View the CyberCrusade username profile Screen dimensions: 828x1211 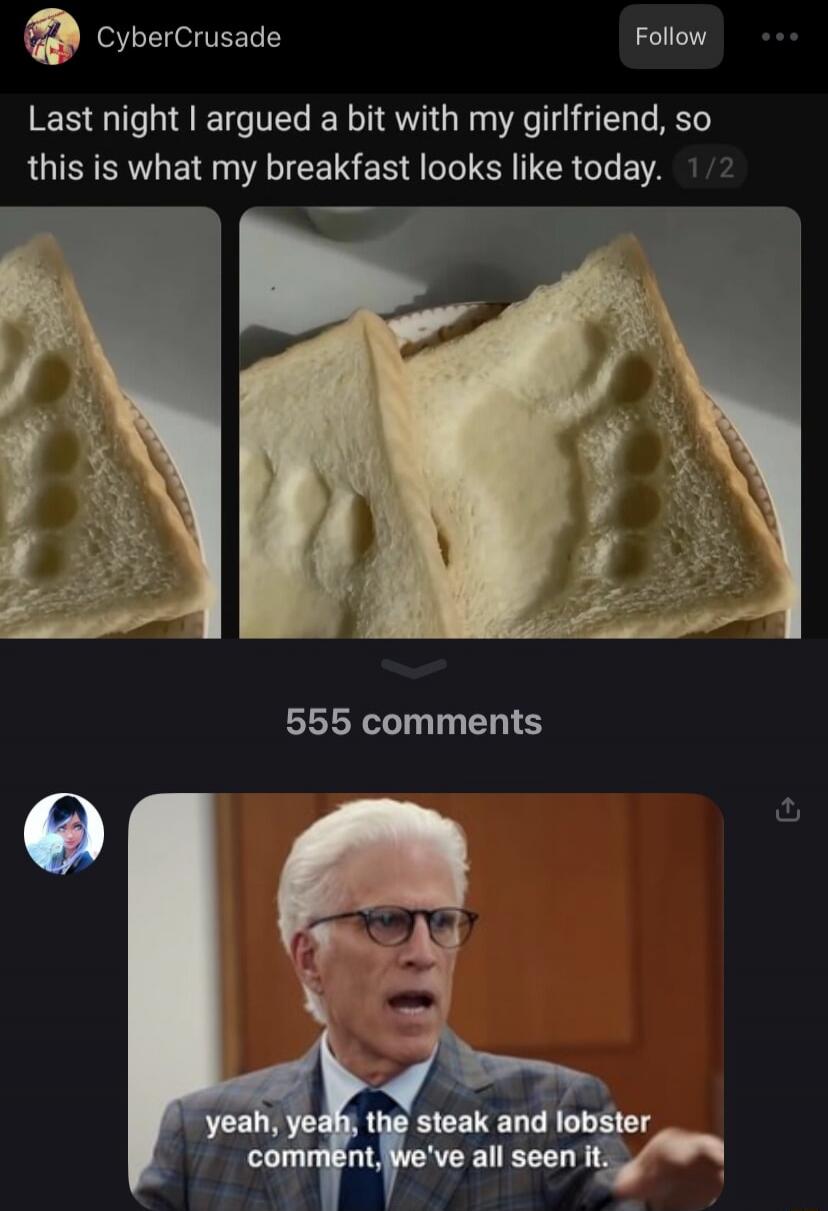click(189, 37)
